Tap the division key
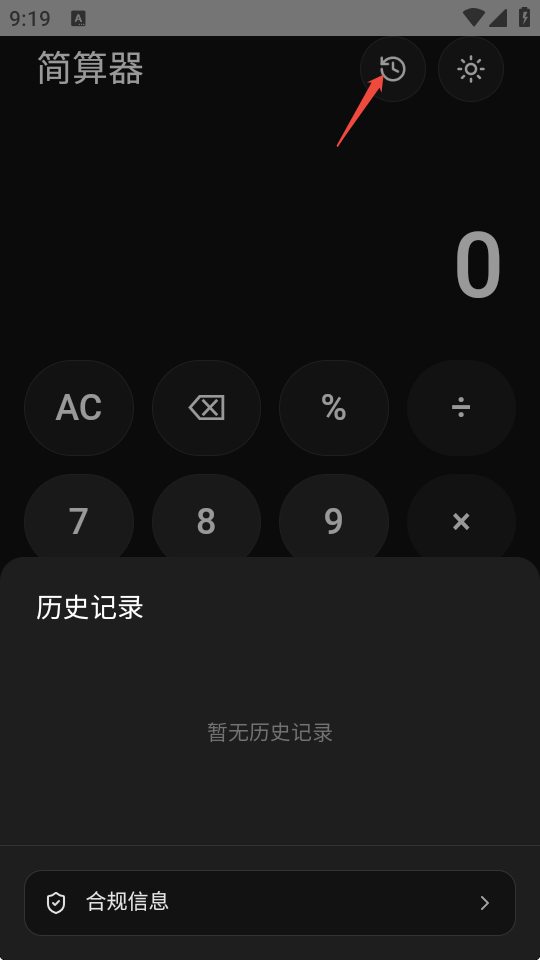The height and width of the screenshot is (960, 540). tap(461, 408)
